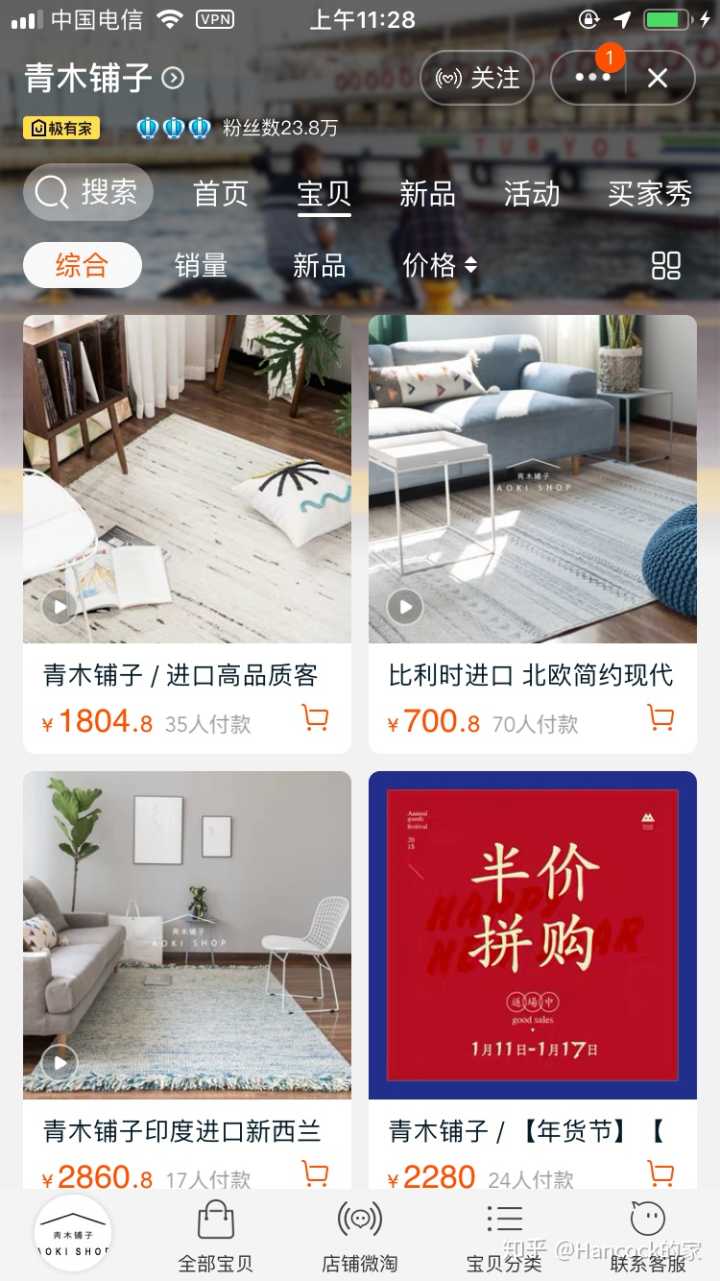The height and width of the screenshot is (1281, 720).
Task: Open the 半价拼购 年货节 product card
Action: tap(532, 935)
